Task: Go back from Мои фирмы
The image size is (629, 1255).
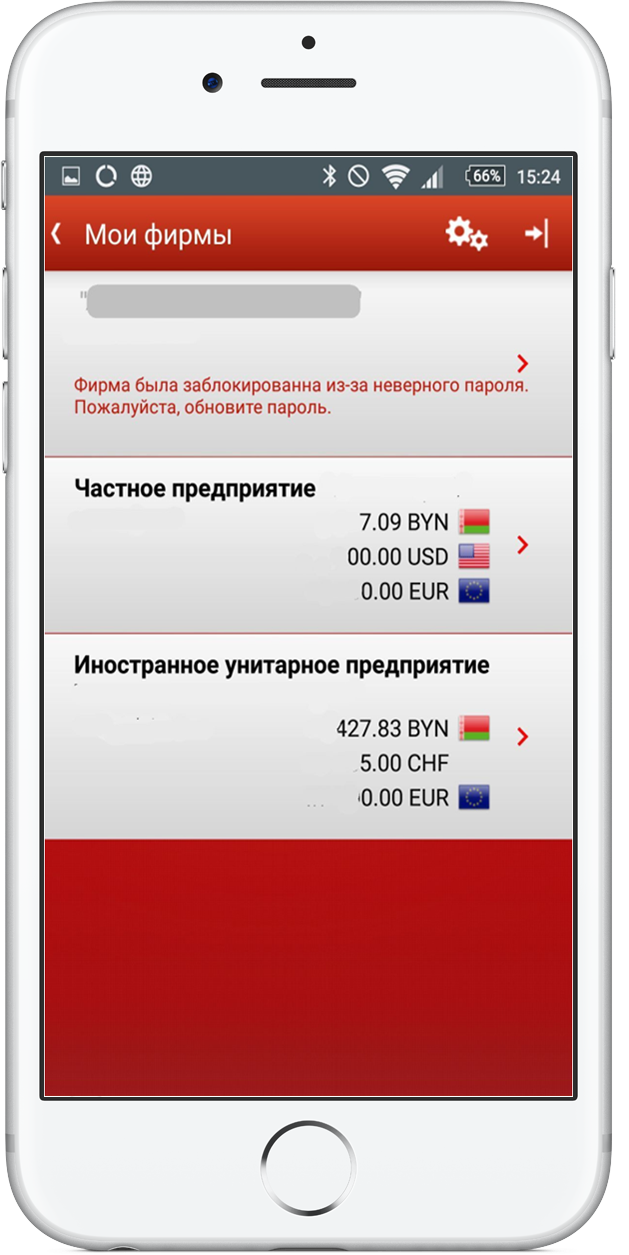Action: (x=57, y=235)
